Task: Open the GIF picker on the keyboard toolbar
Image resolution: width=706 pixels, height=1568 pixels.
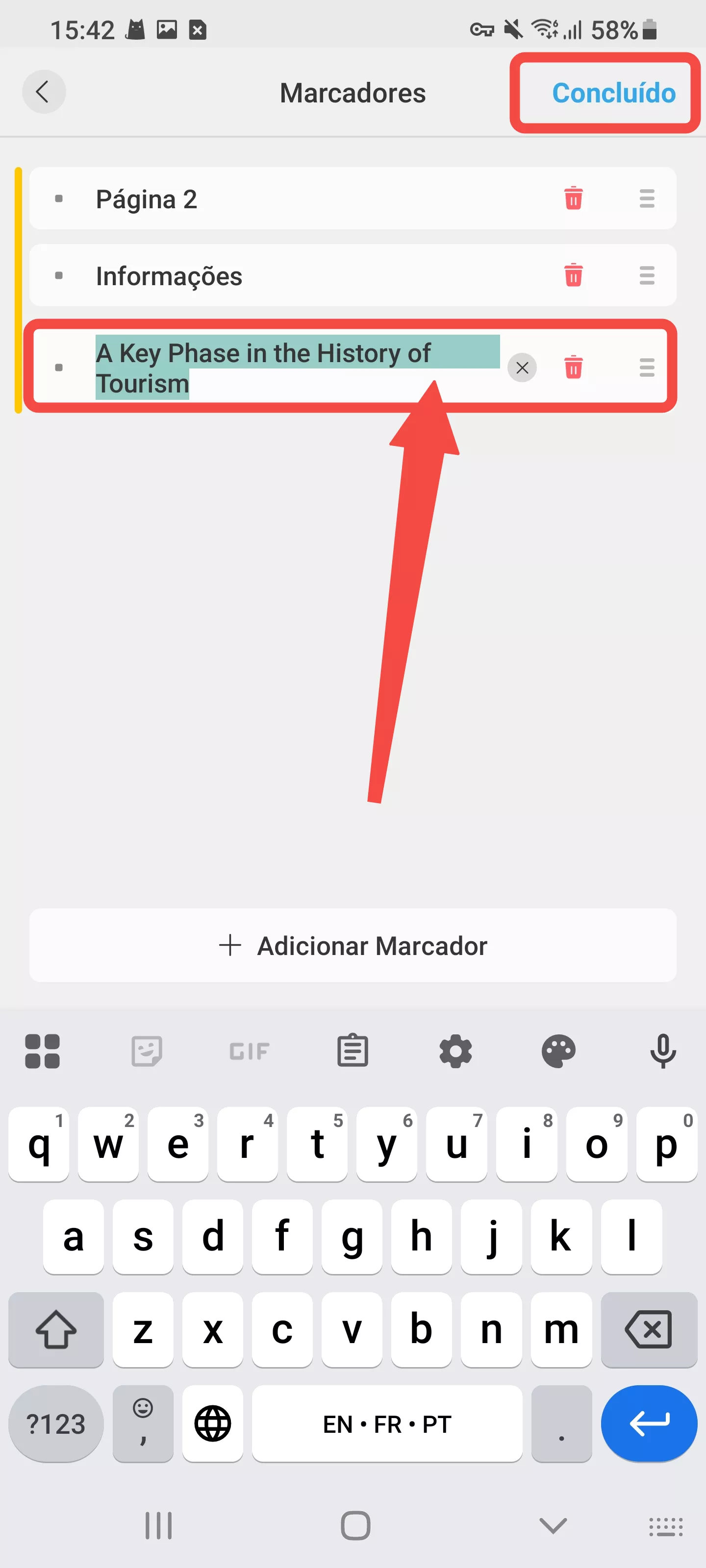Action: [x=249, y=1051]
